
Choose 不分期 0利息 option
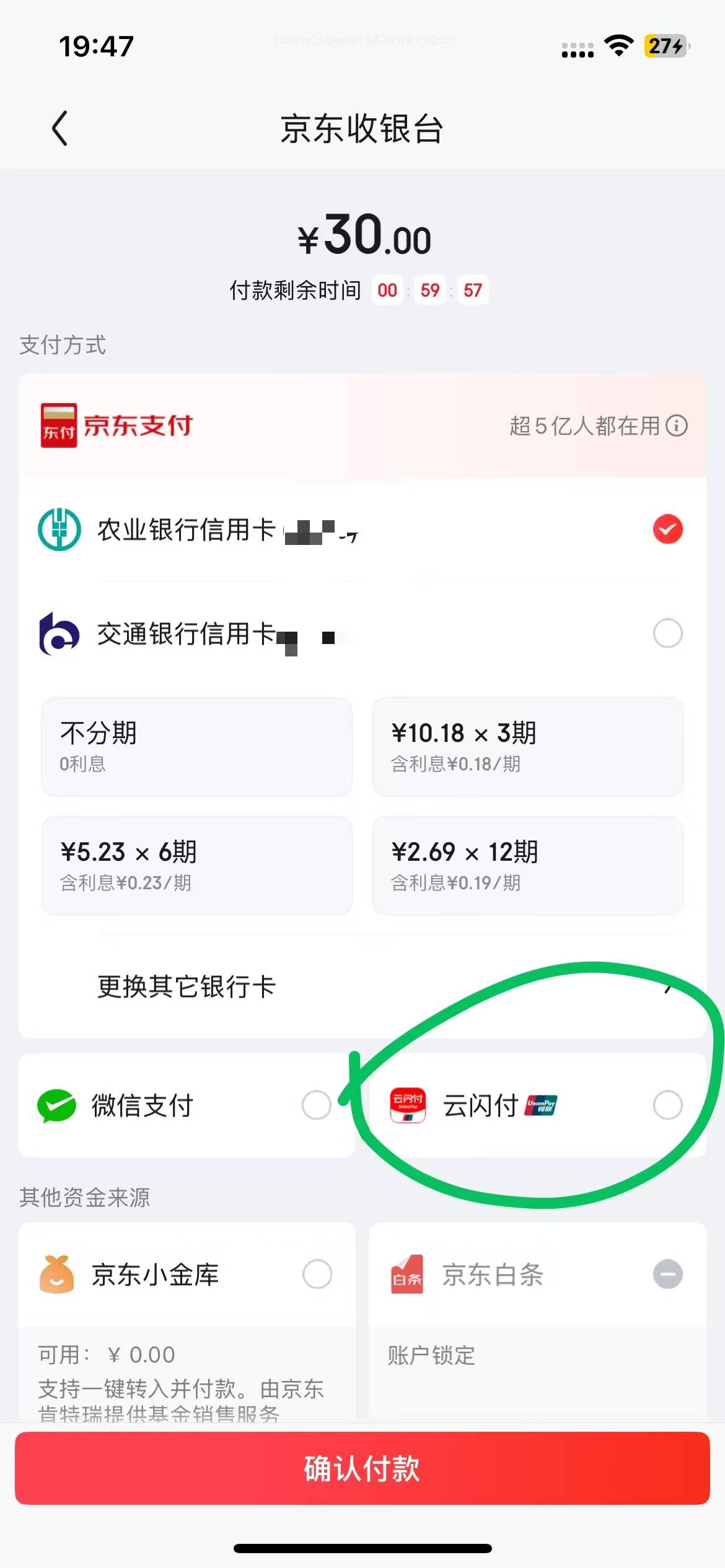point(196,746)
